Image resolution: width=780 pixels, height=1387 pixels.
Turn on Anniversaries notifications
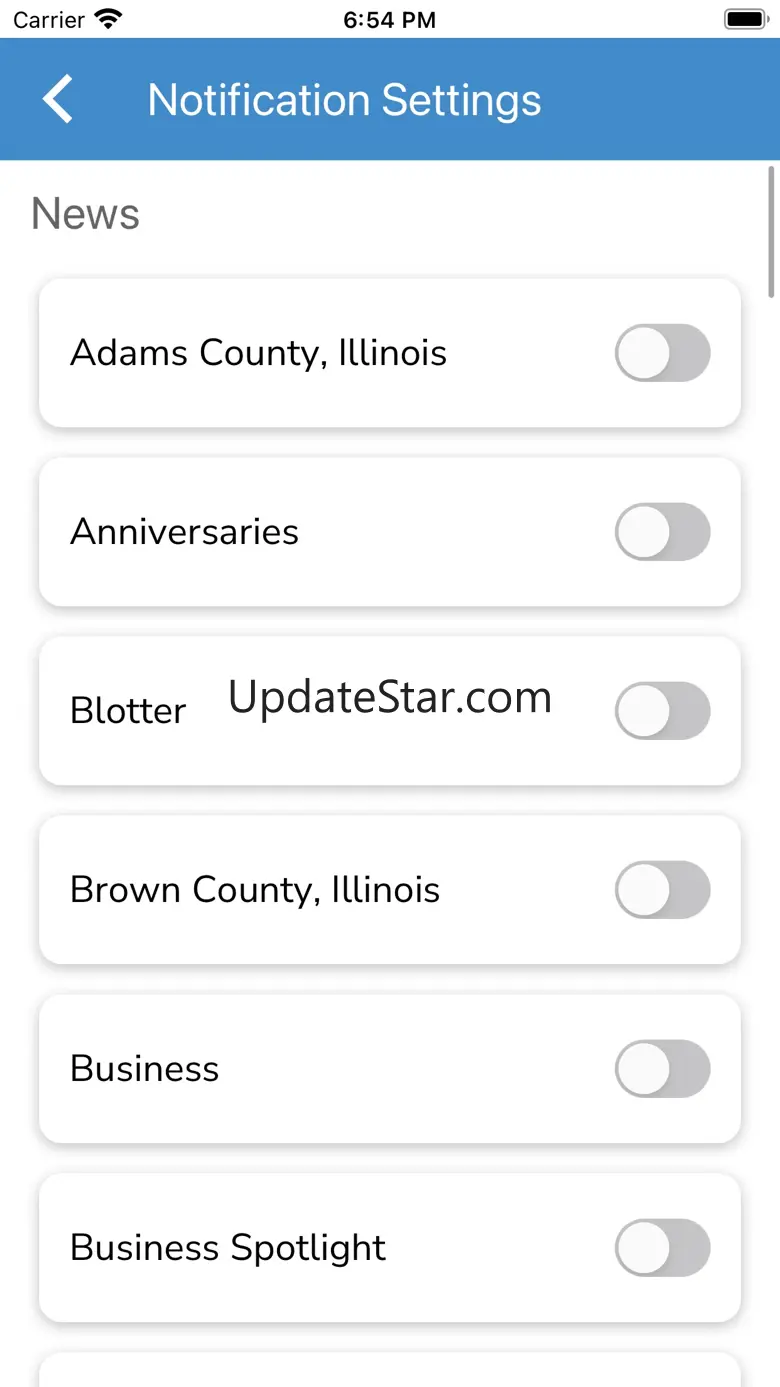663,532
